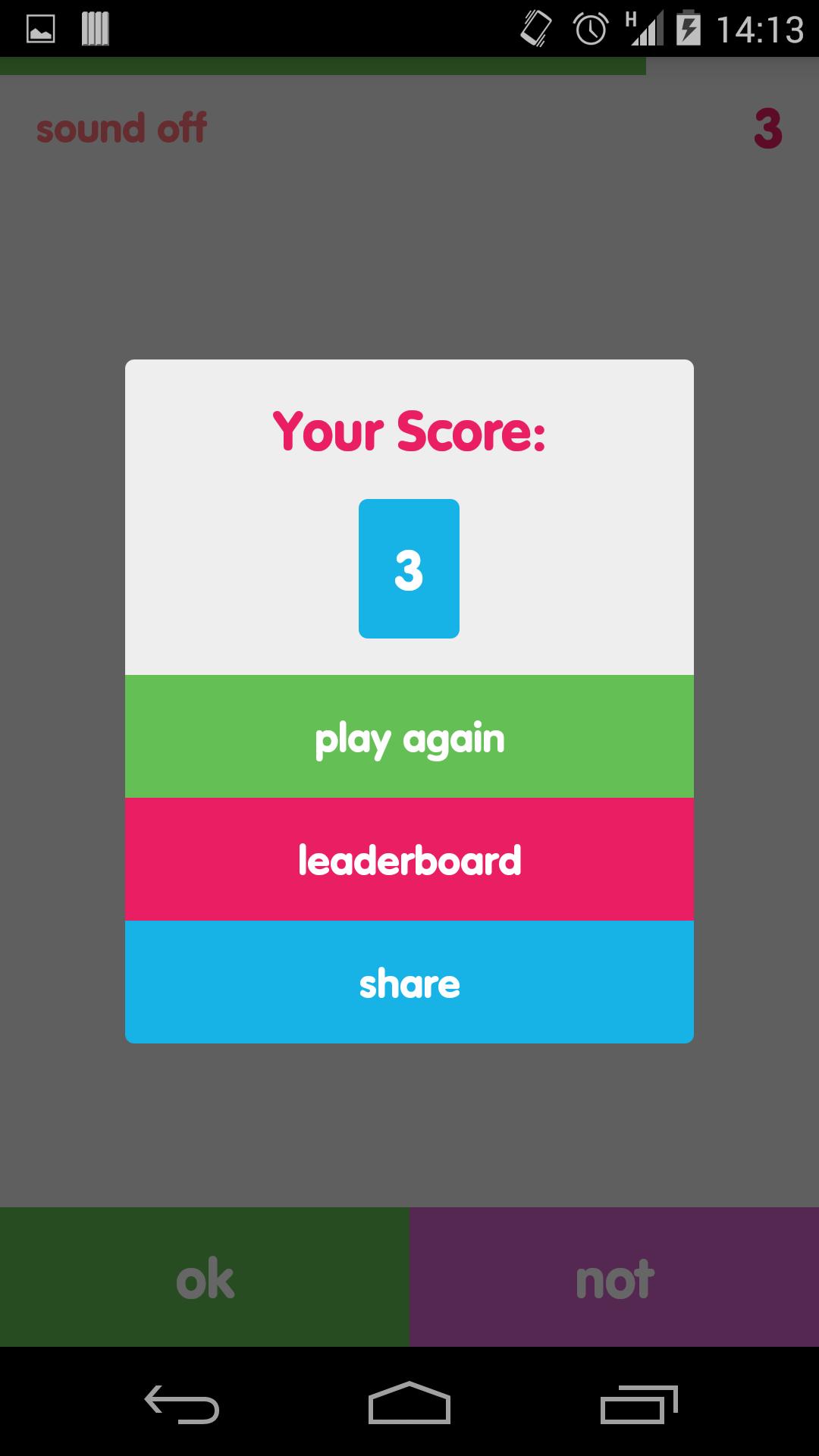Toggle the sound off option
819x1456 pixels.
[121, 128]
